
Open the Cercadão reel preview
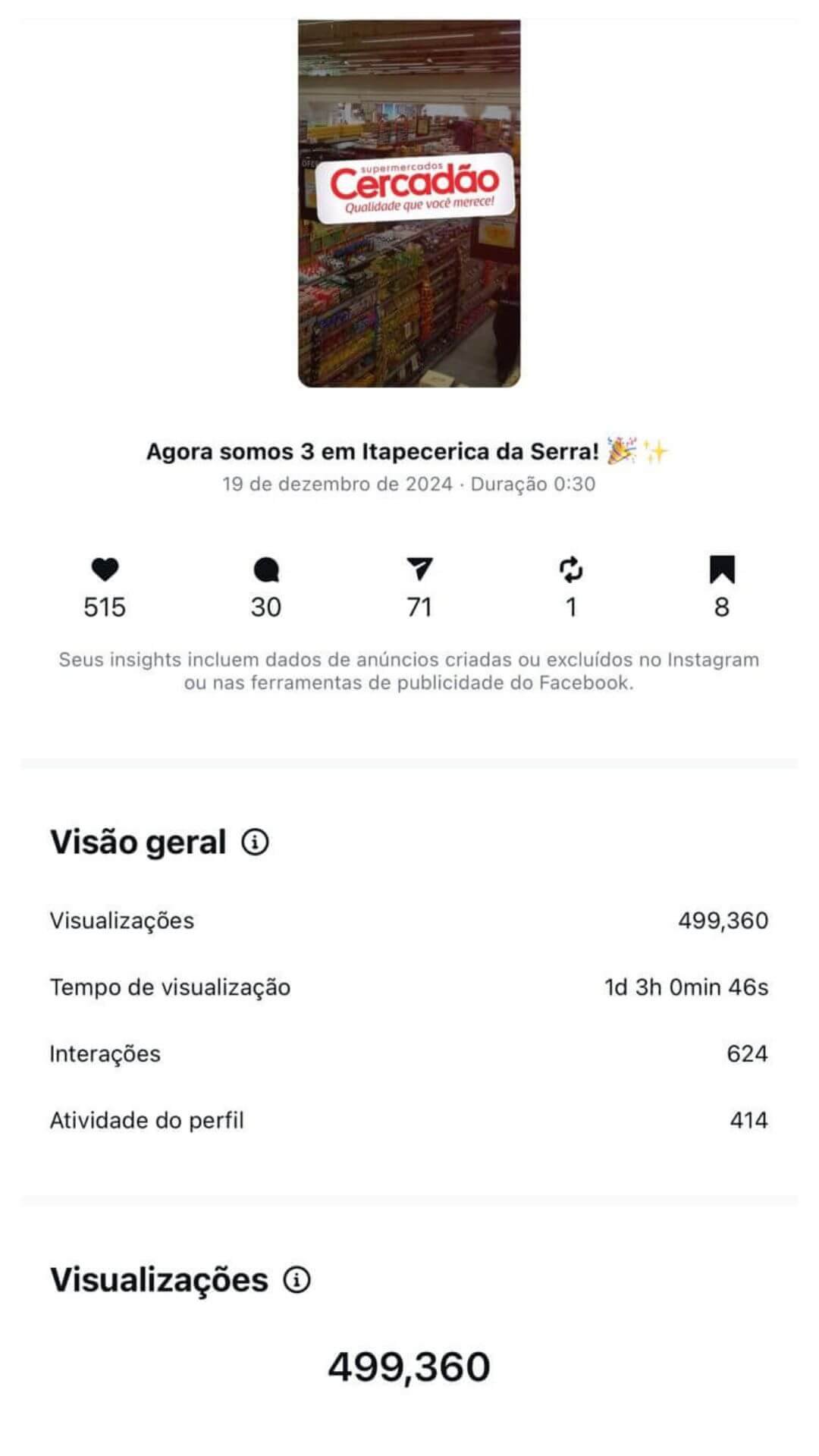409,203
